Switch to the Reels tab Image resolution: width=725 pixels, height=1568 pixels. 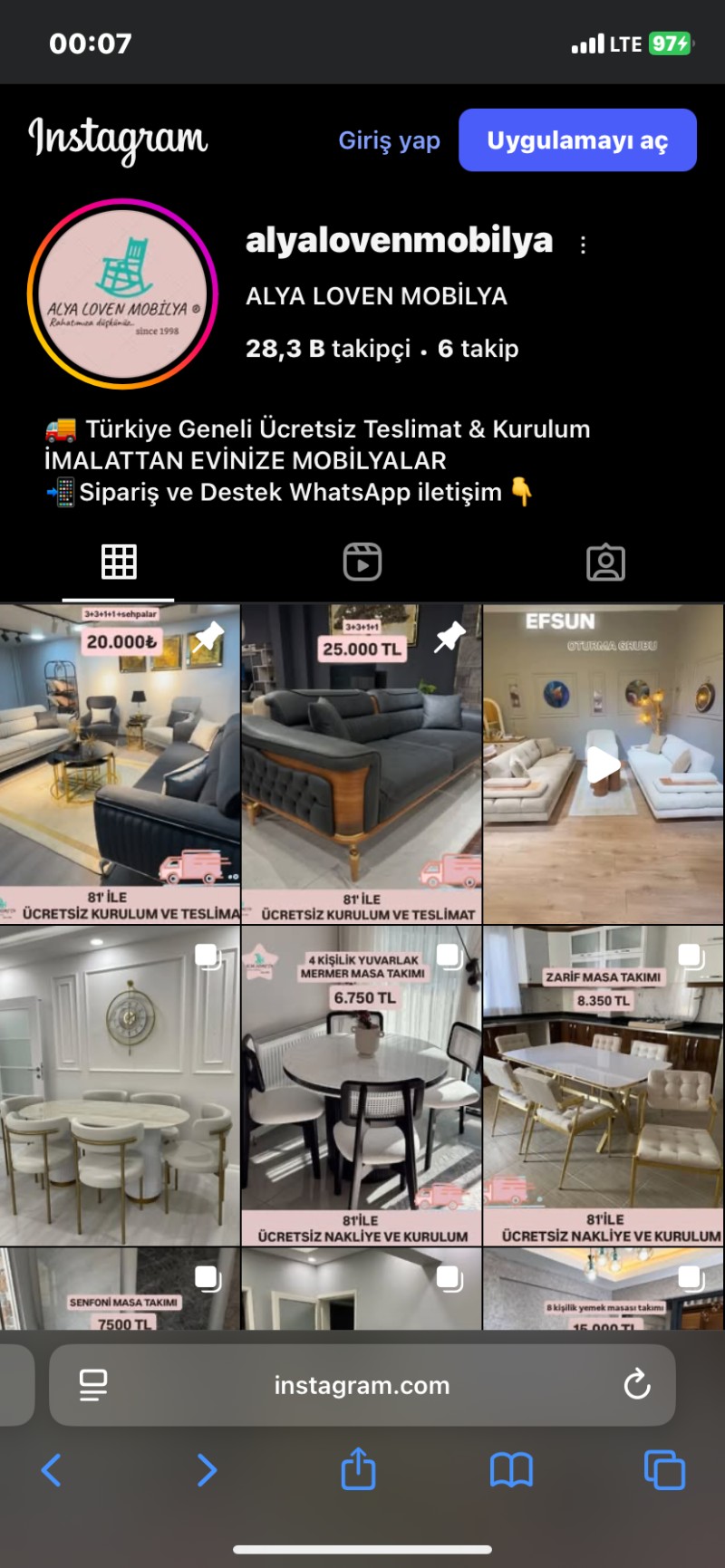[362, 562]
